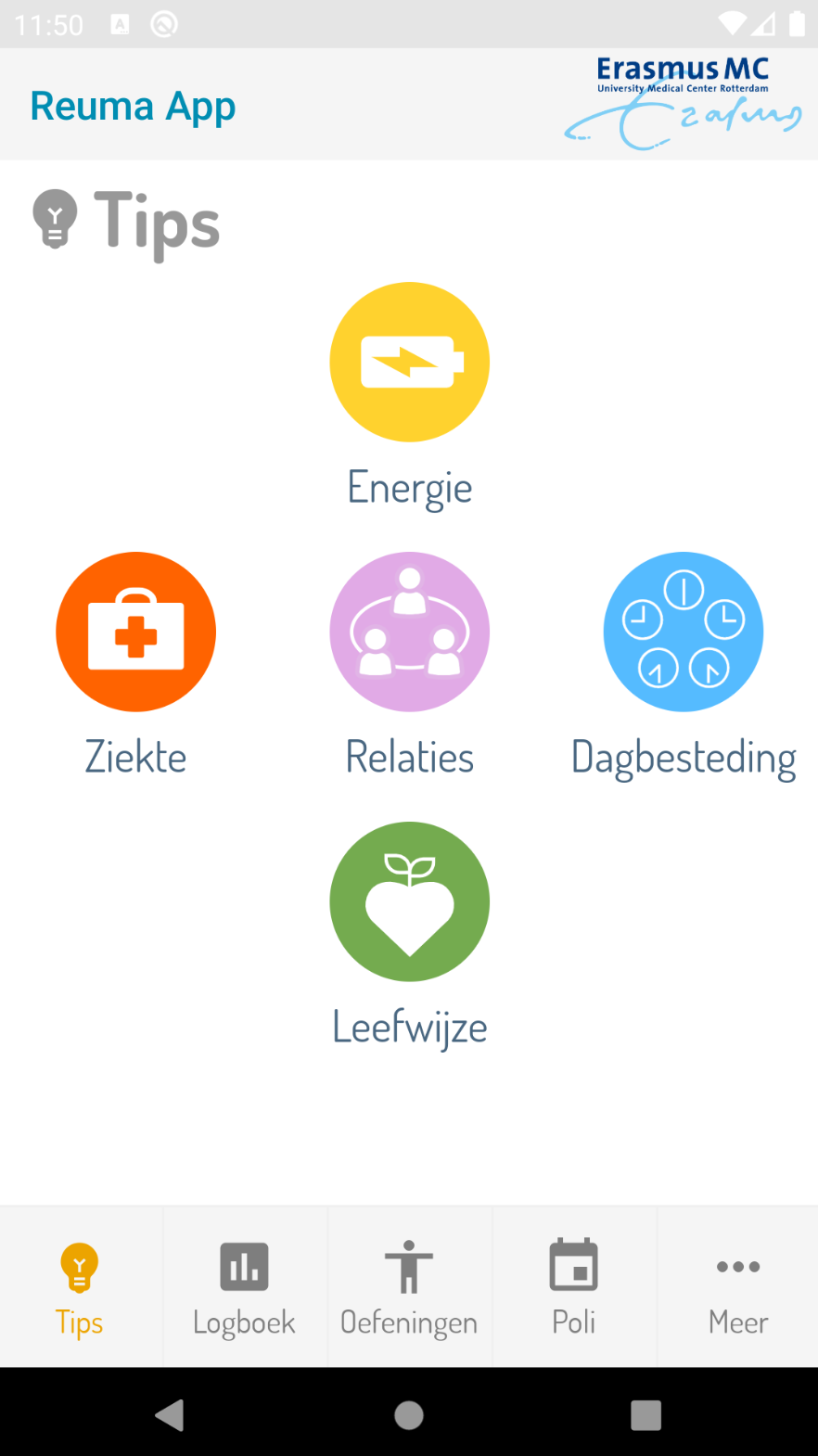Return to the home screen
Viewport: 818px width, 1456px height.
click(x=409, y=1415)
